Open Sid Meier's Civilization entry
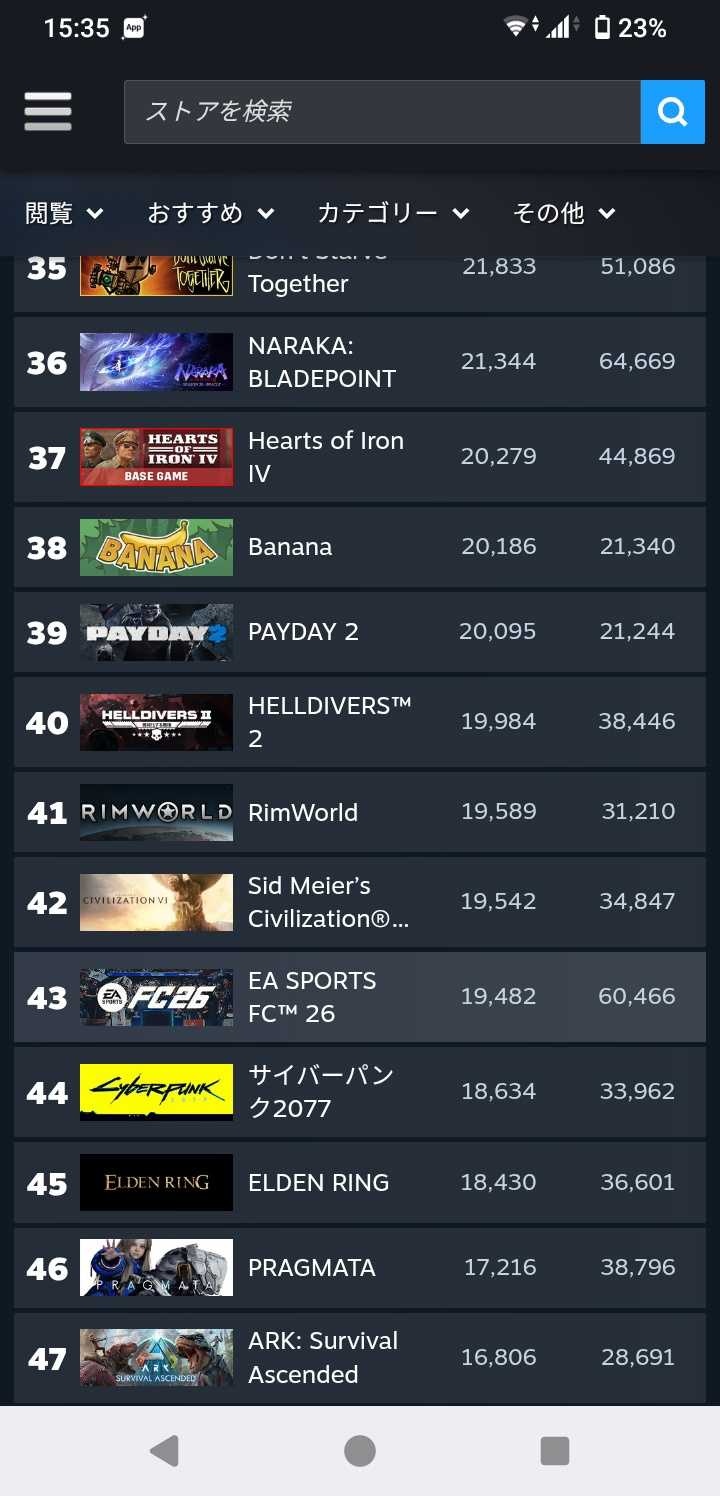720x1496 pixels. coord(328,902)
